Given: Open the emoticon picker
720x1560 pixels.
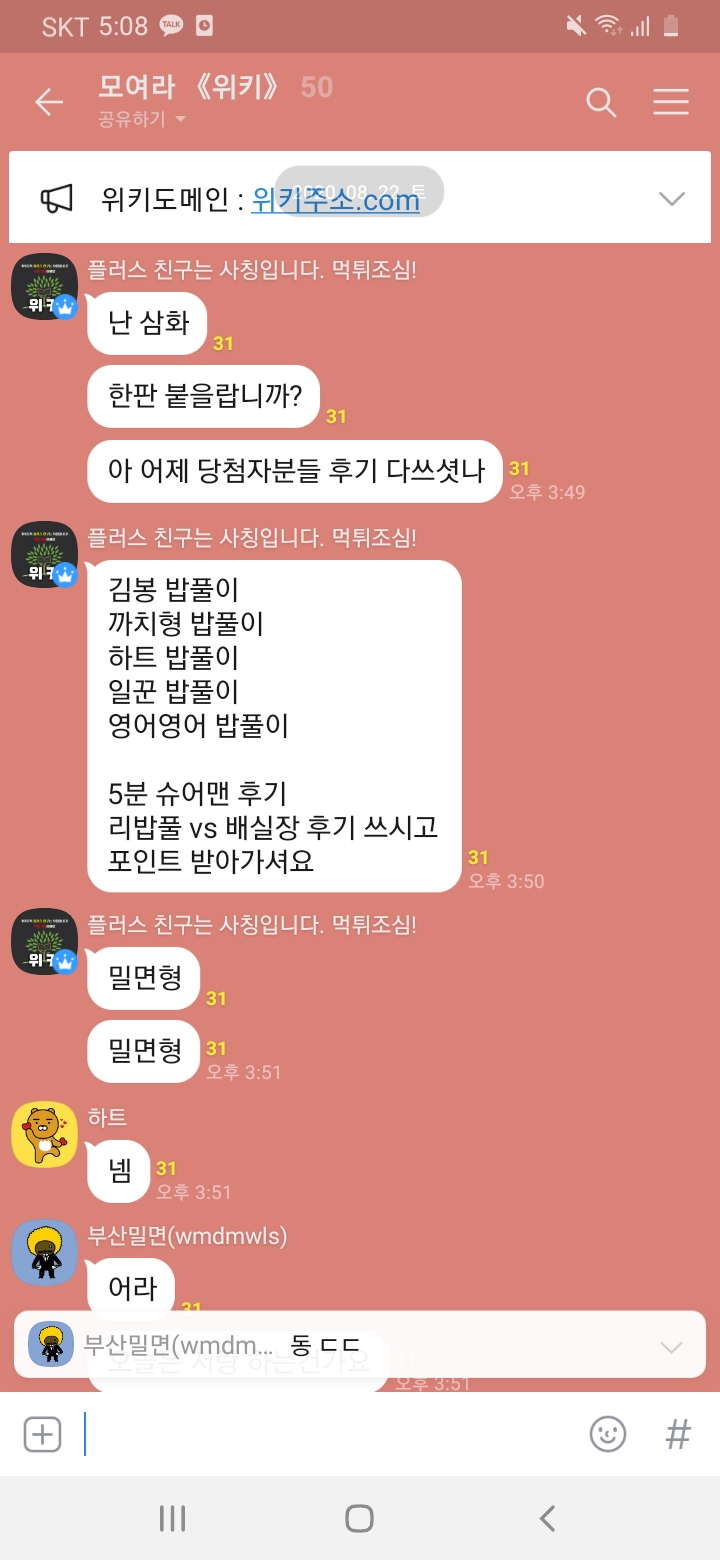Looking at the screenshot, I should click(x=608, y=1434).
